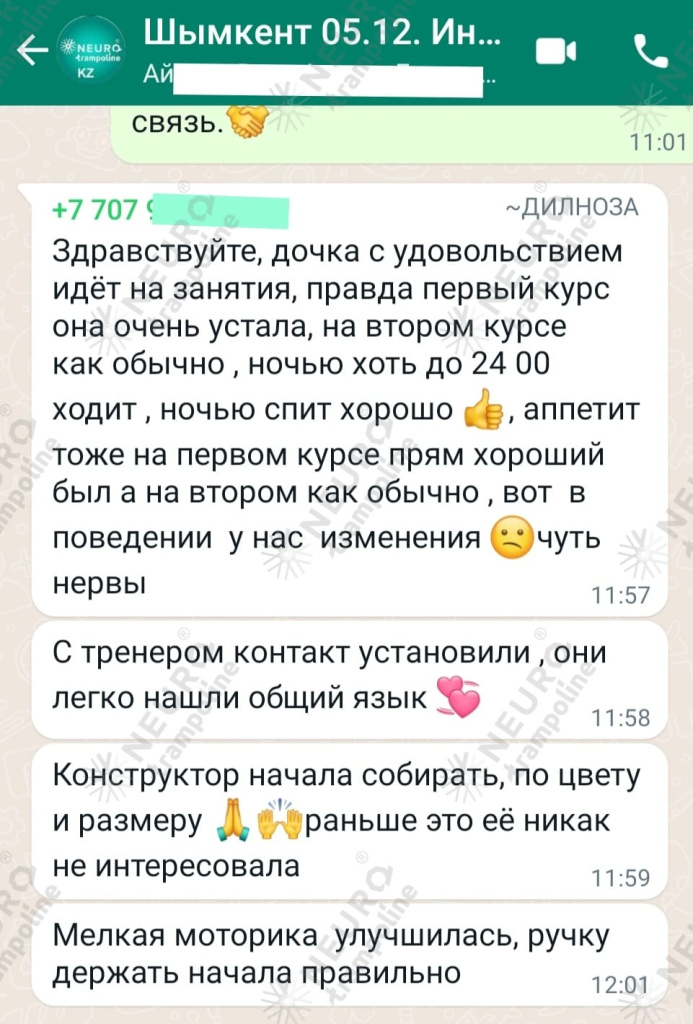The width and height of the screenshot is (693, 1024).
Task: Open the Шымкент 05.12 group info
Action: point(320,37)
